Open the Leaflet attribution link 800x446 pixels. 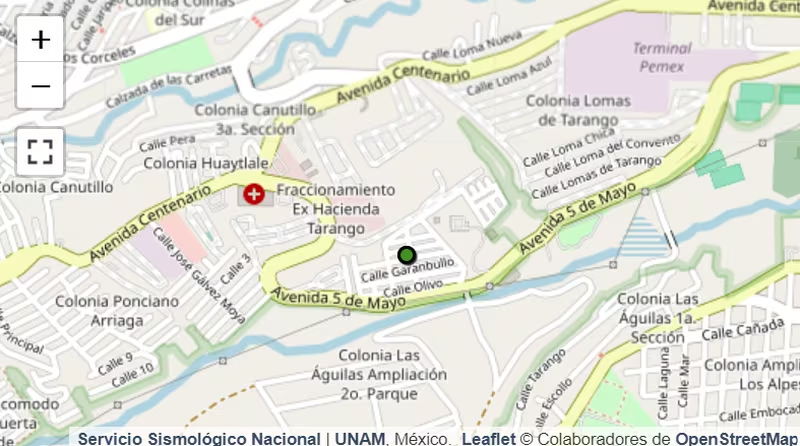click(488, 439)
